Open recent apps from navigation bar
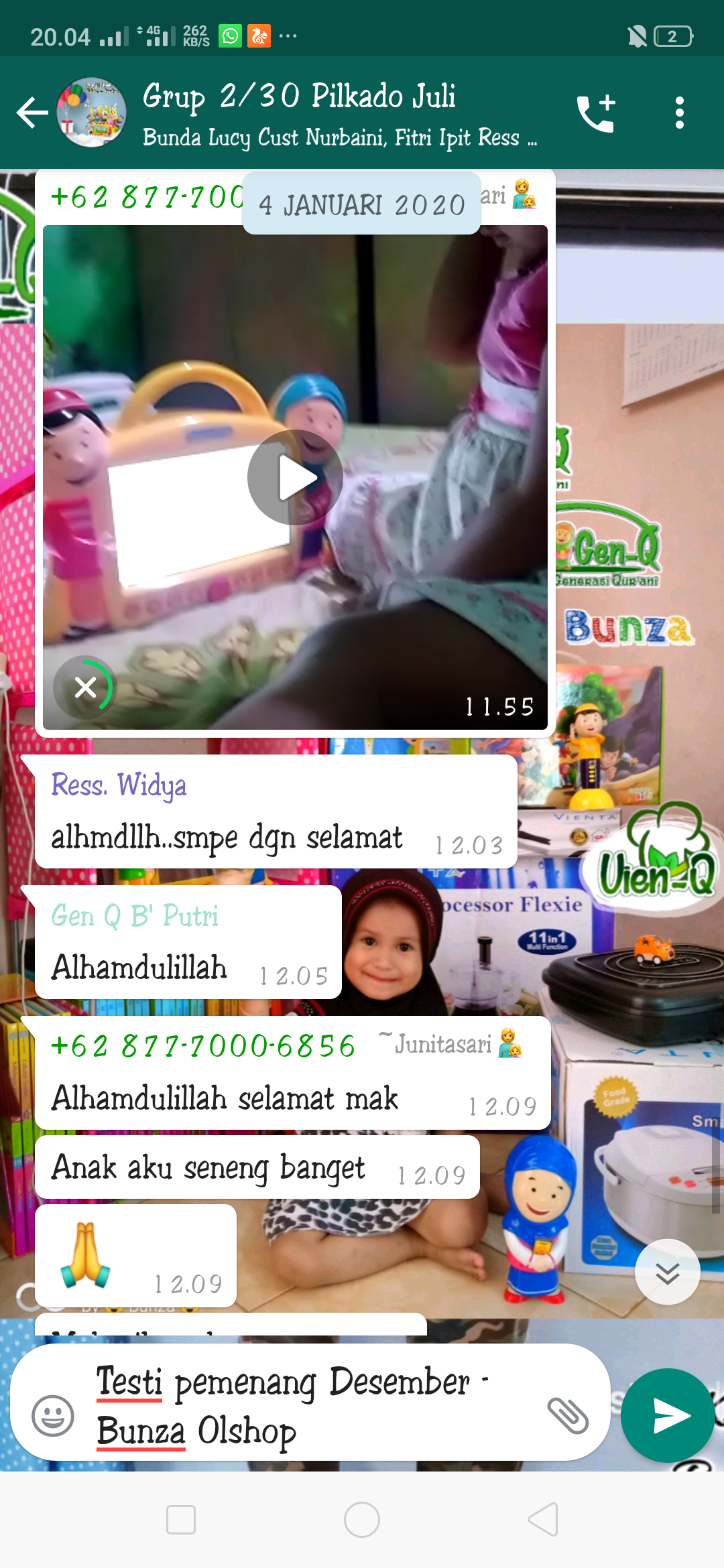This screenshot has width=724, height=1568. (x=181, y=1520)
